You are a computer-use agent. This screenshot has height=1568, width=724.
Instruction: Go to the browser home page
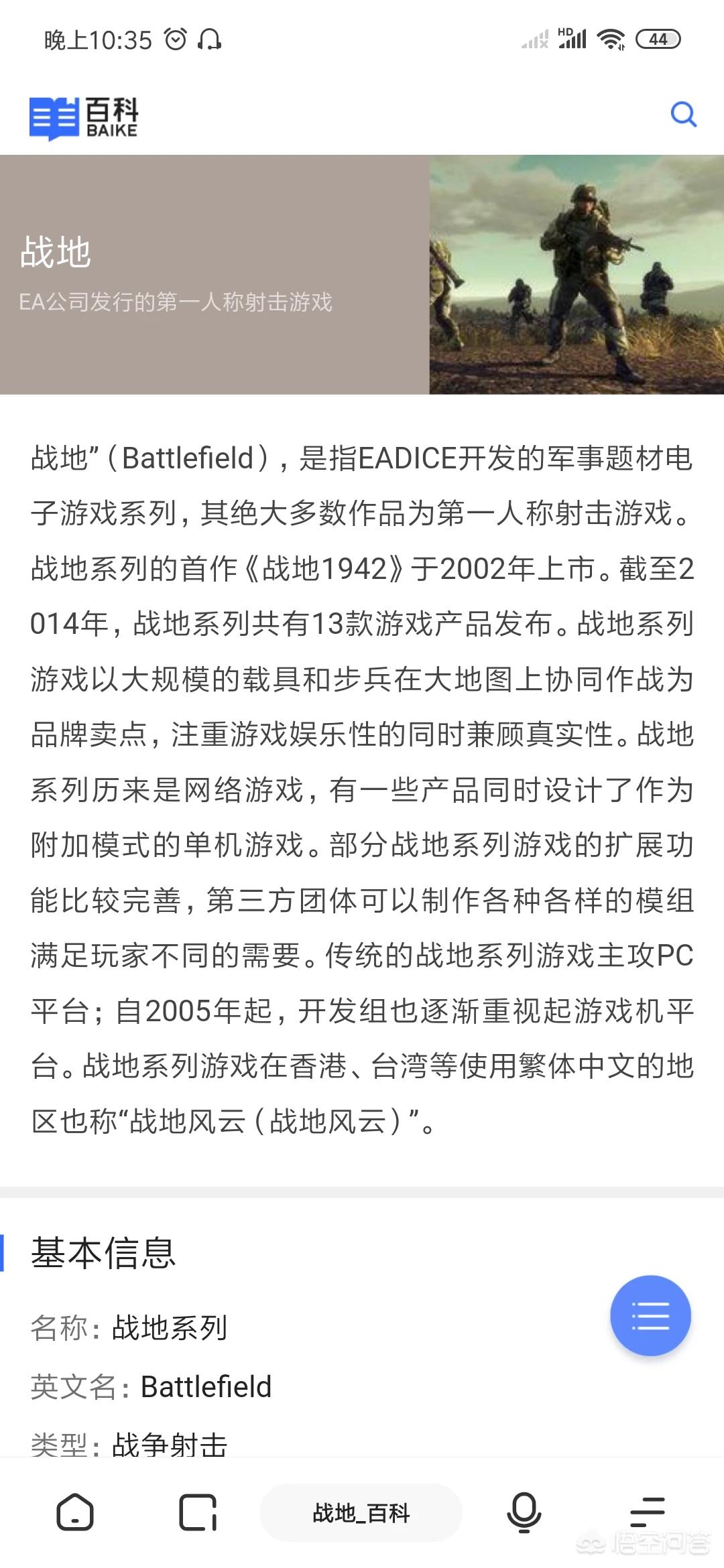75,1512
